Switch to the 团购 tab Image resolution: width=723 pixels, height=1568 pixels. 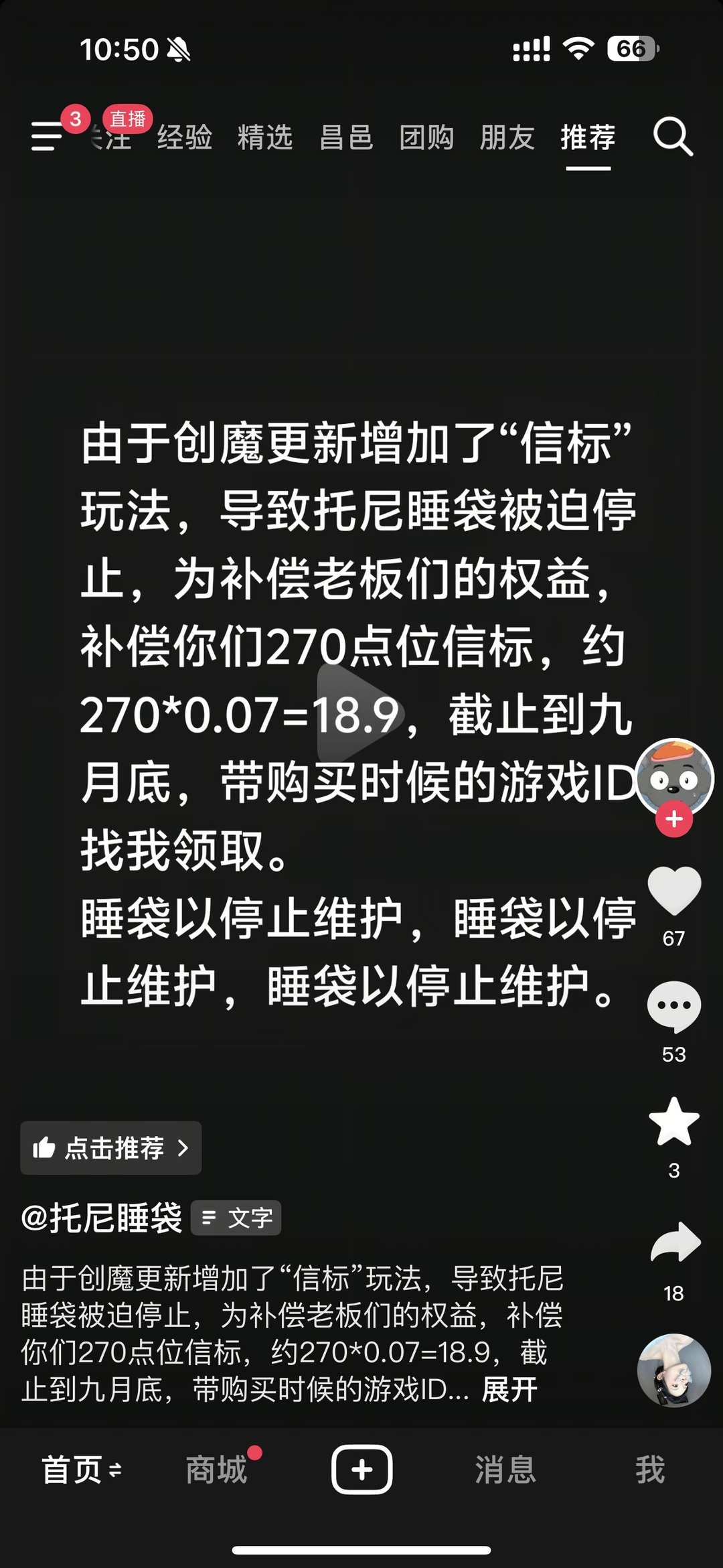click(426, 137)
